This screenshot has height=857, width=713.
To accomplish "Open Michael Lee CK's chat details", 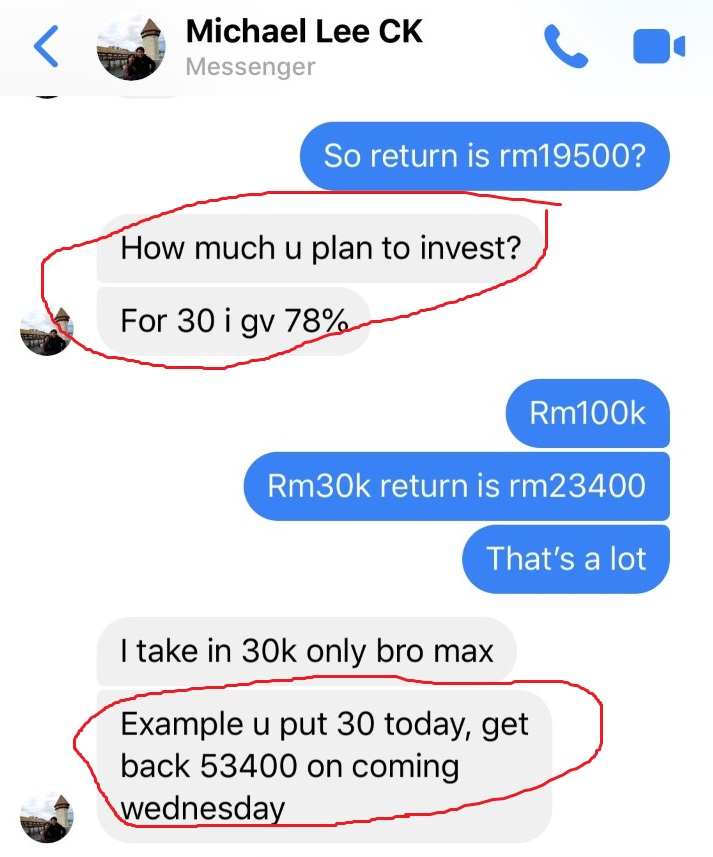I will 304,47.
